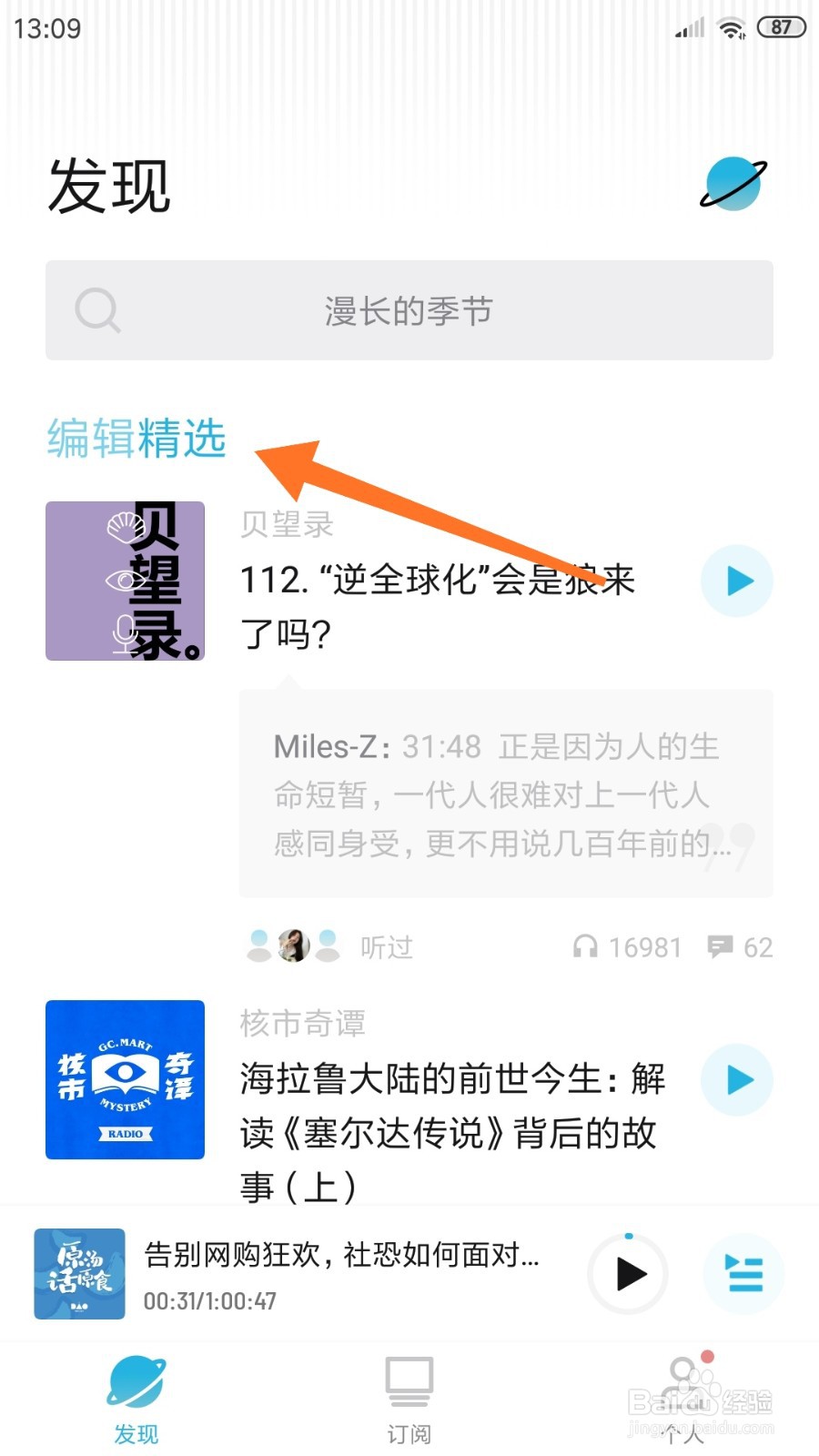This screenshot has height=1456, width=819.
Task: Resume playback in the bottom mini player
Action: click(x=627, y=1275)
